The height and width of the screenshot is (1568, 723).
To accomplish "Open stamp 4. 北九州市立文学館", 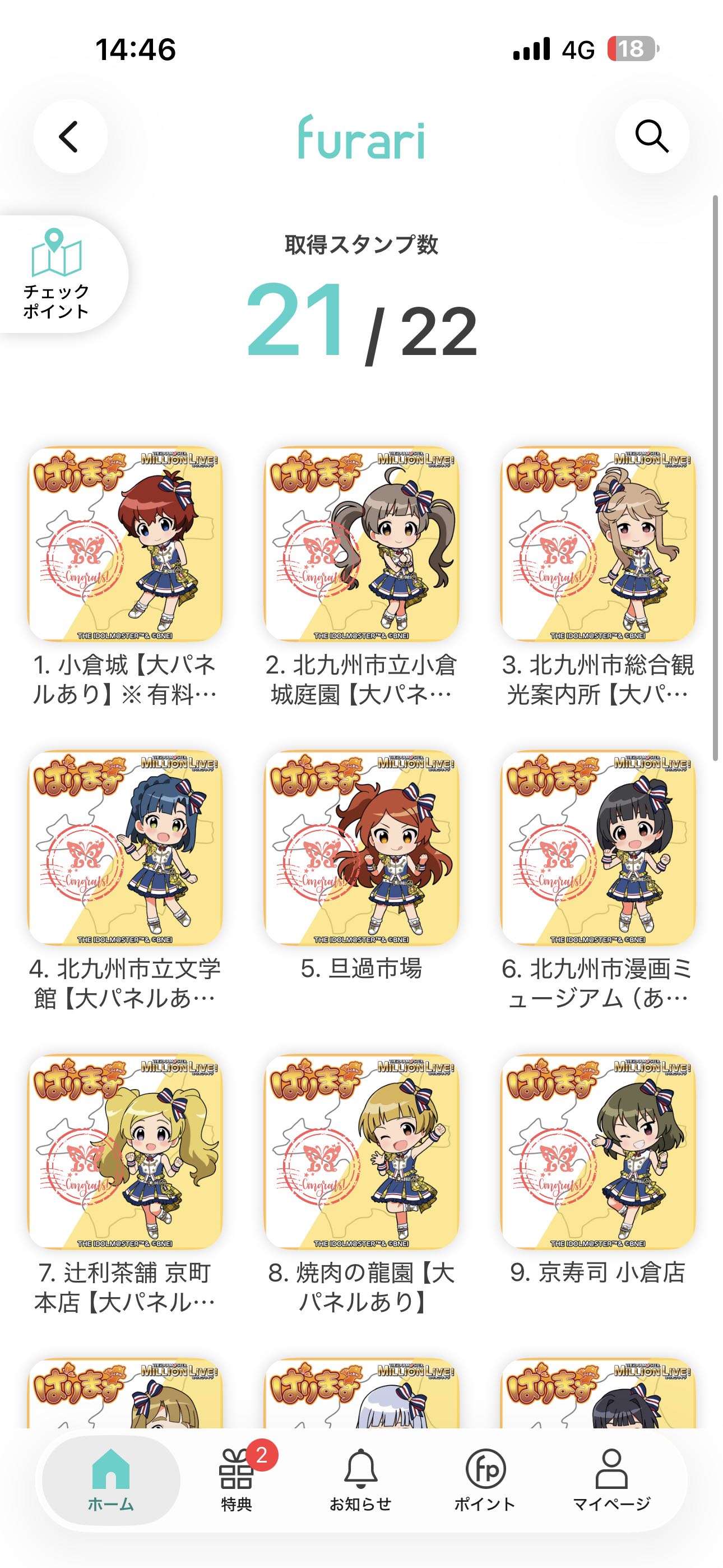I will (125, 848).
